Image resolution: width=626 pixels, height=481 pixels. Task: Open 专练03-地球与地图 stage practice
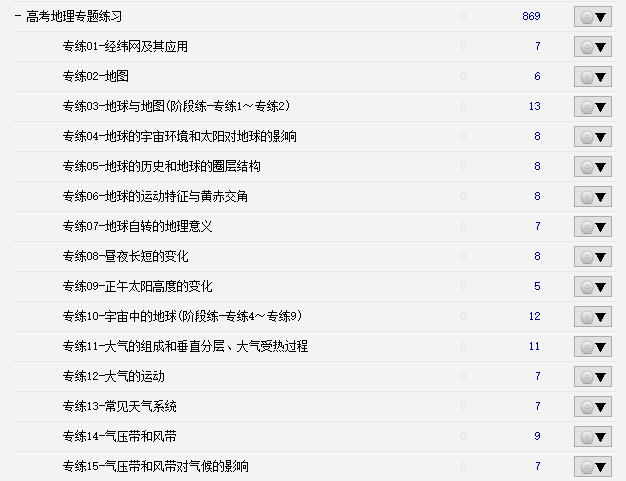176,107
